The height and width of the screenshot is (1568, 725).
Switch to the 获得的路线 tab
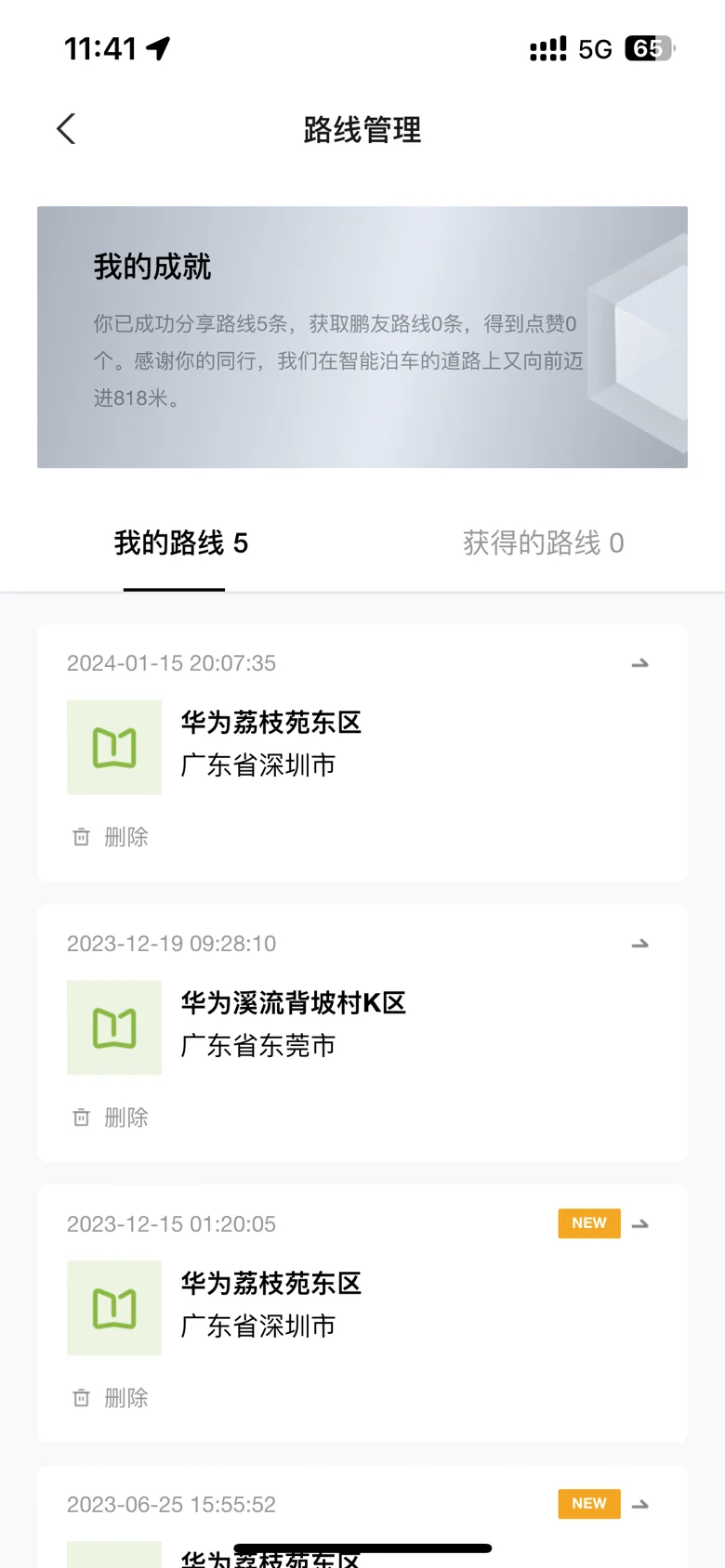tap(544, 543)
